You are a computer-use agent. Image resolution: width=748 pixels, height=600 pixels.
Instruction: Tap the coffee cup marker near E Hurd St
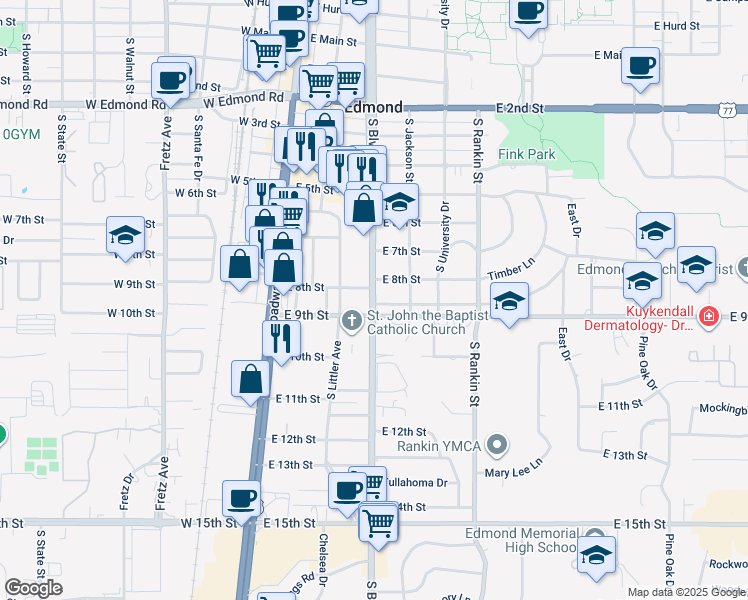(x=528, y=12)
